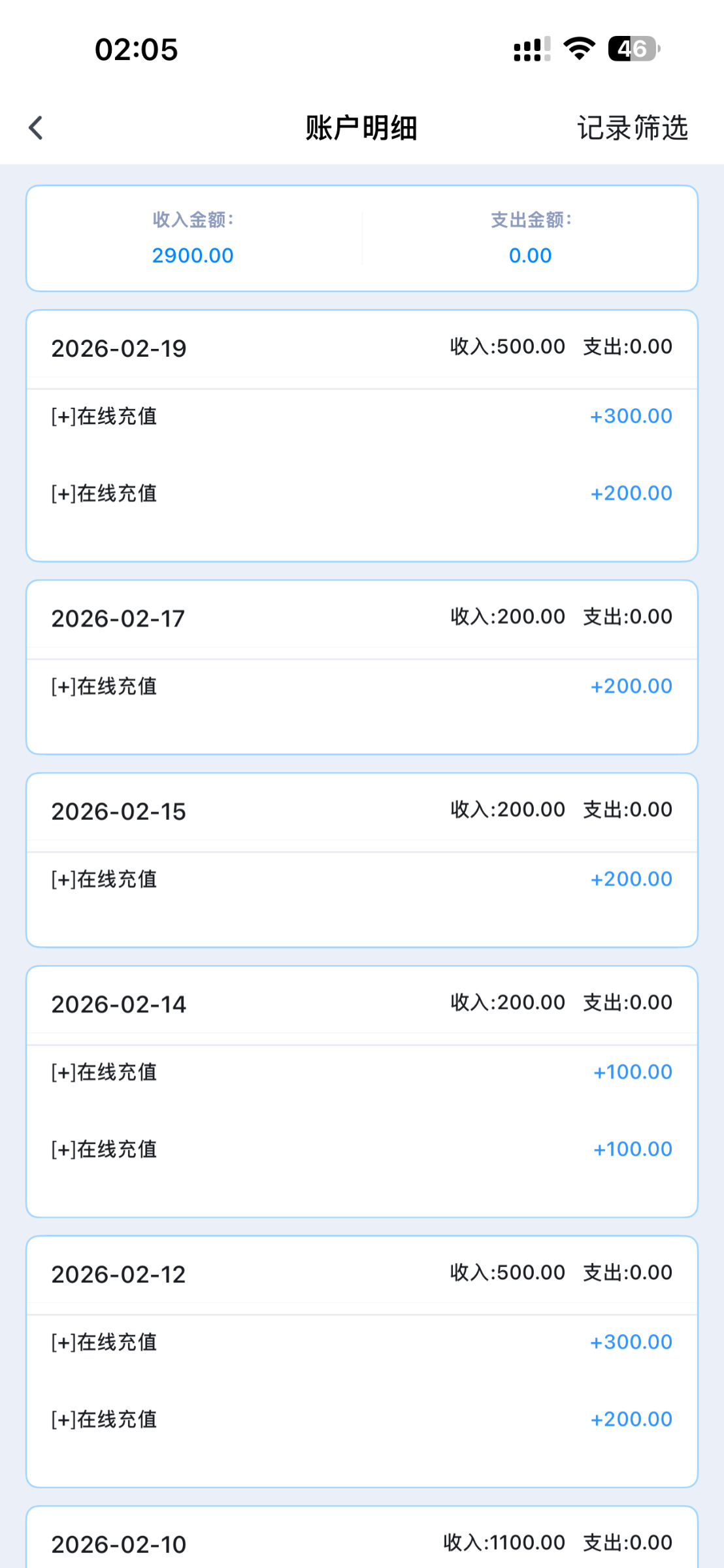This screenshot has height=1568, width=724.
Task: Expand the 2026-02-19 date group
Action: tap(119, 348)
